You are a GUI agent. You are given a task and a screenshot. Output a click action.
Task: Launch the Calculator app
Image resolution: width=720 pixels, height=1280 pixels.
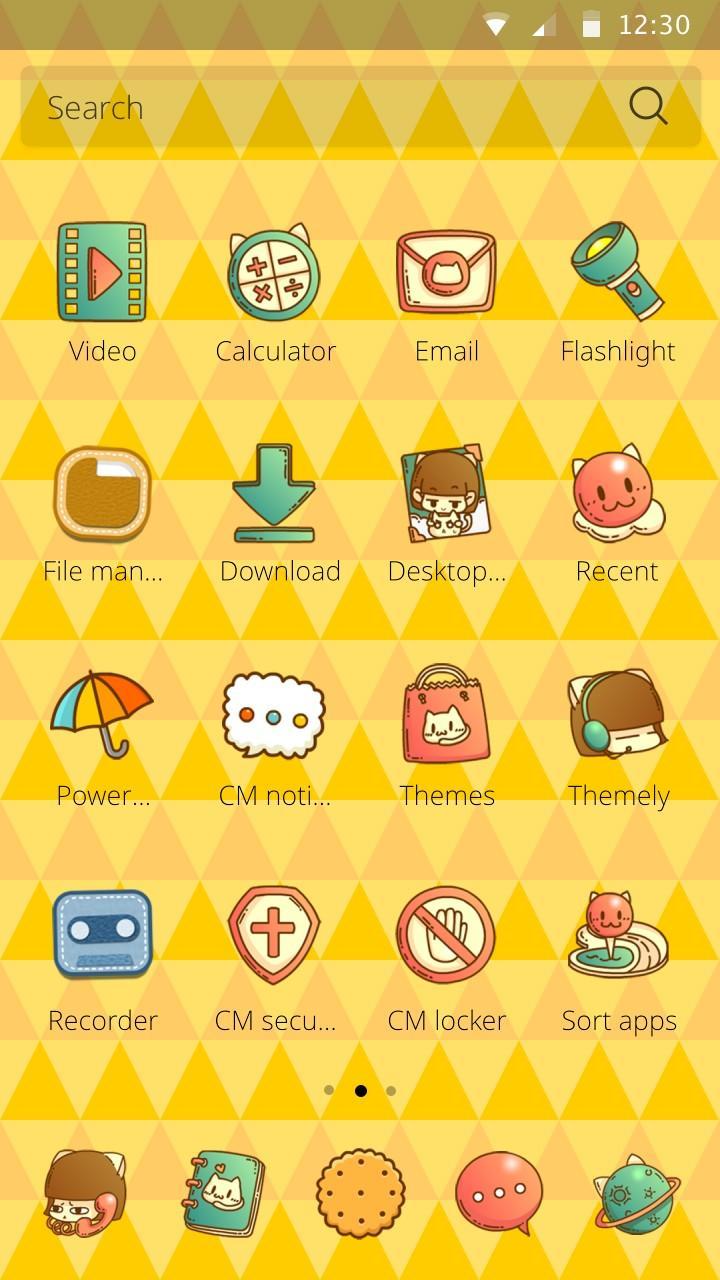click(x=274, y=270)
